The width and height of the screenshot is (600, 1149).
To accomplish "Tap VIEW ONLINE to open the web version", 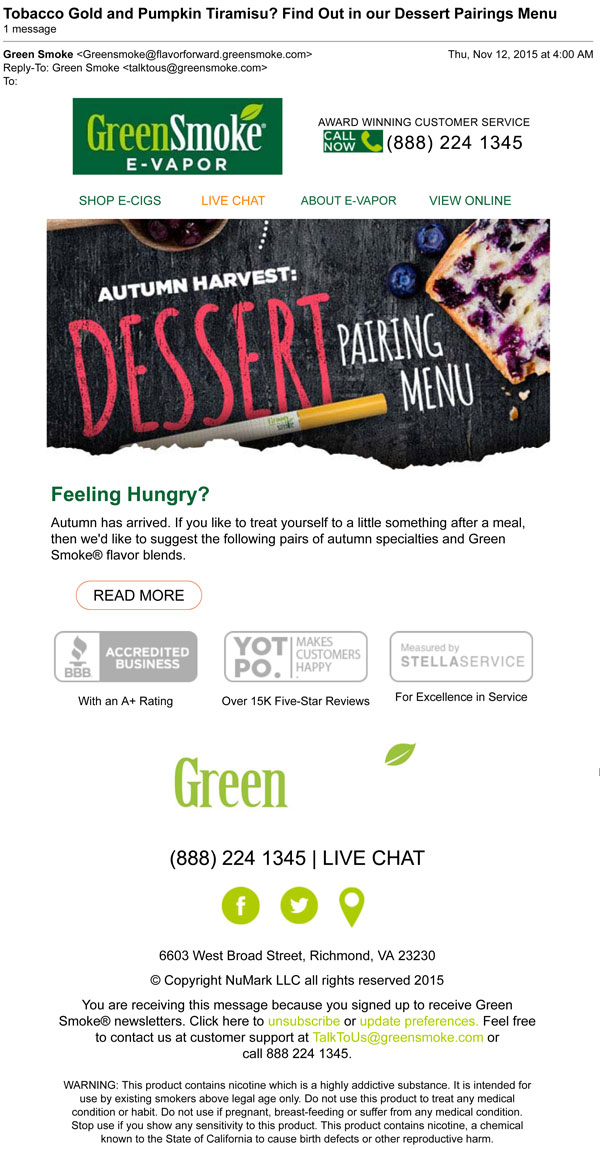I will pyautogui.click(x=470, y=201).
